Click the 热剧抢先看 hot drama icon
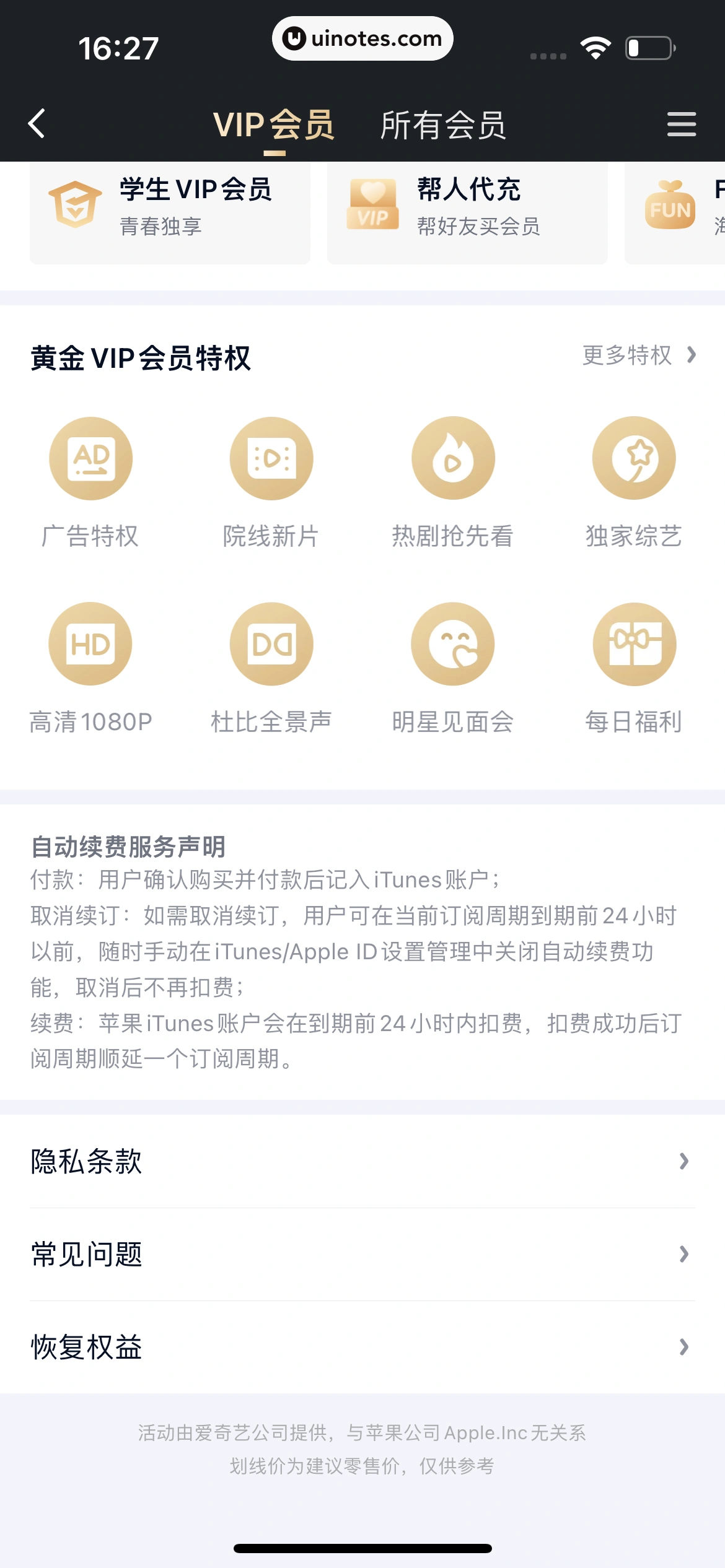725x1568 pixels. pyautogui.click(x=453, y=458)
